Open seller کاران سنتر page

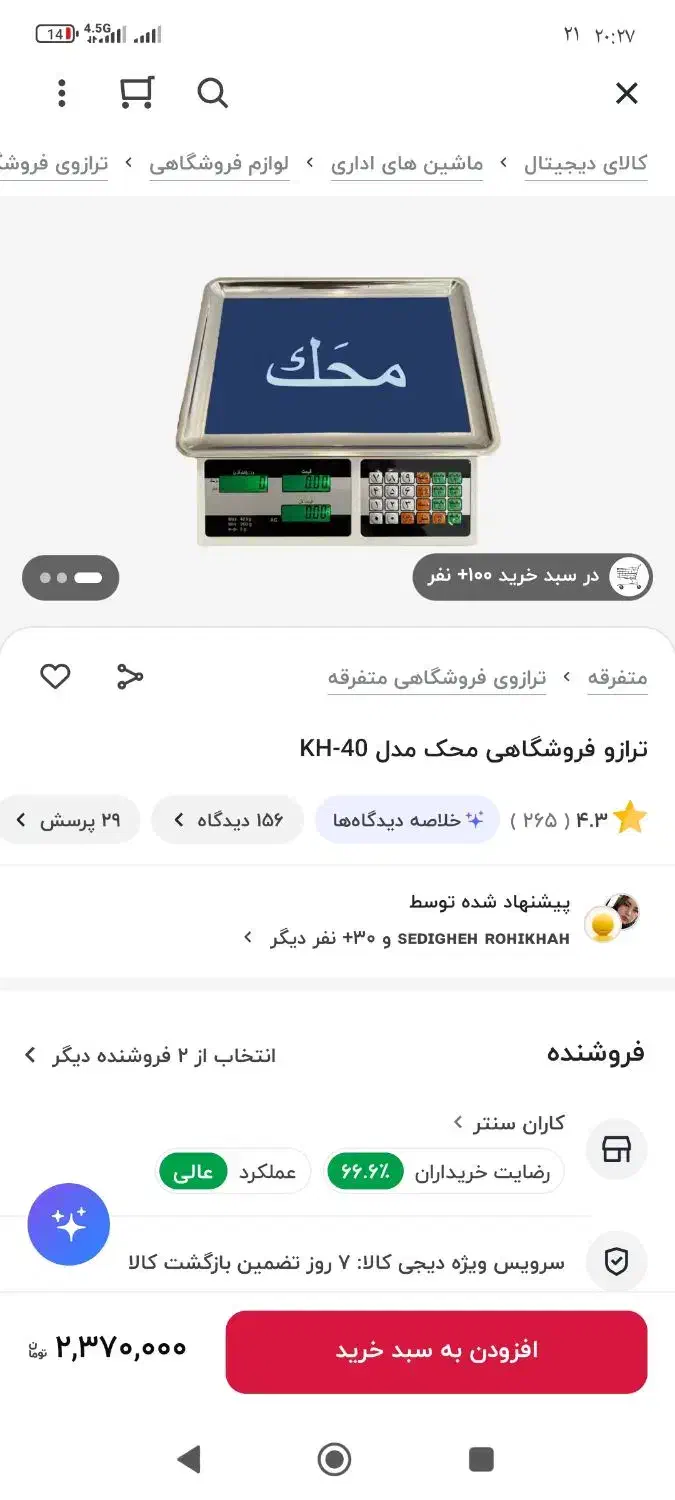click(x=510, y=1123)
